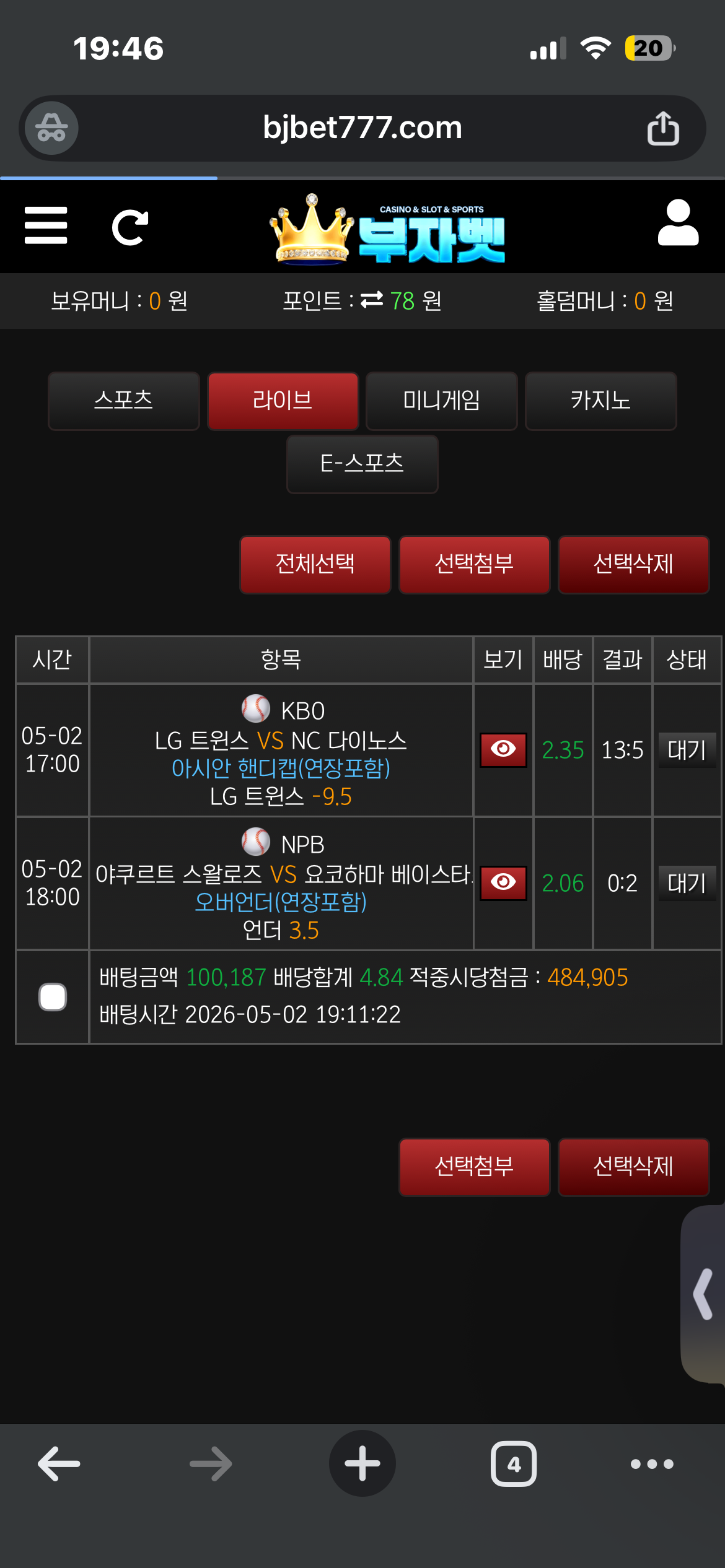
Task: Tap 선택삭제 above the table
Action: coord(633,564)
